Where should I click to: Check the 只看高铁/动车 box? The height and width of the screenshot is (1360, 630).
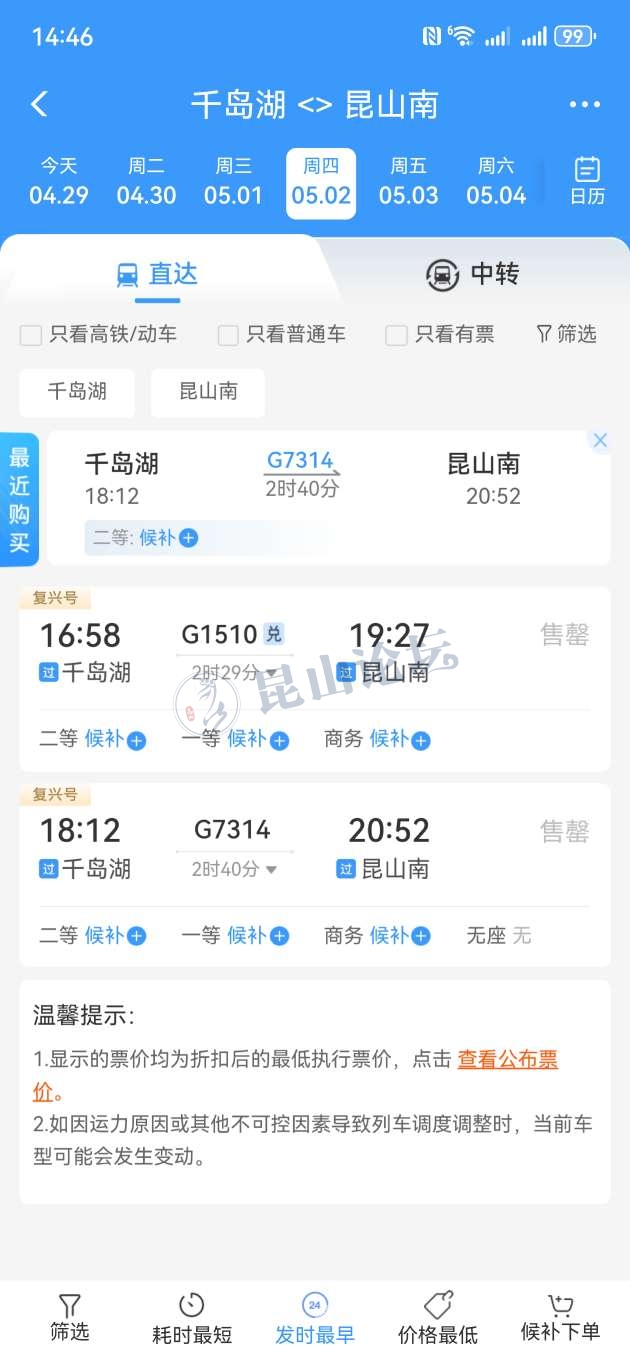(31, 335)
